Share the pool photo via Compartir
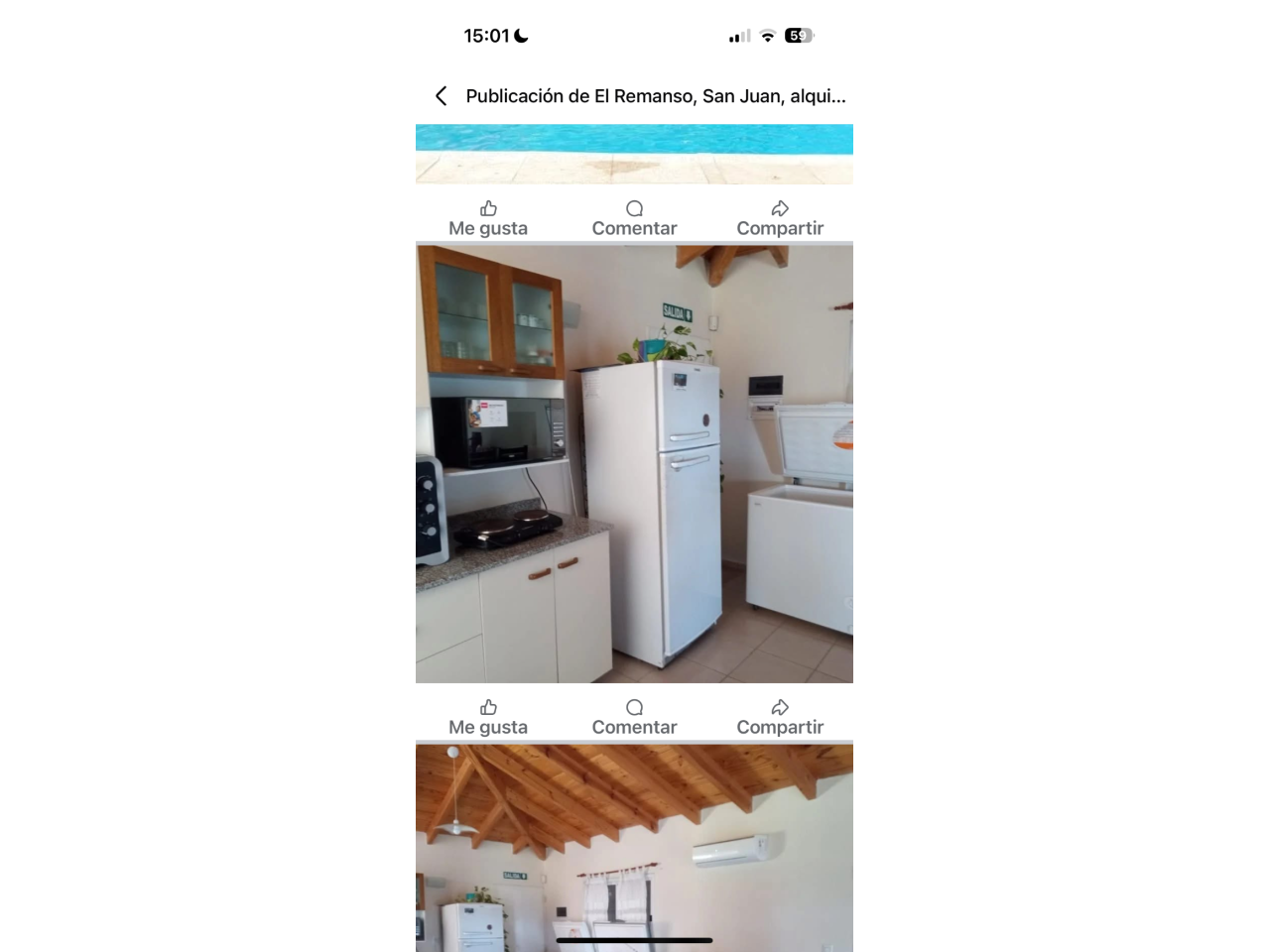Screen dimensions: 1270x952 (x=780, y=218)
